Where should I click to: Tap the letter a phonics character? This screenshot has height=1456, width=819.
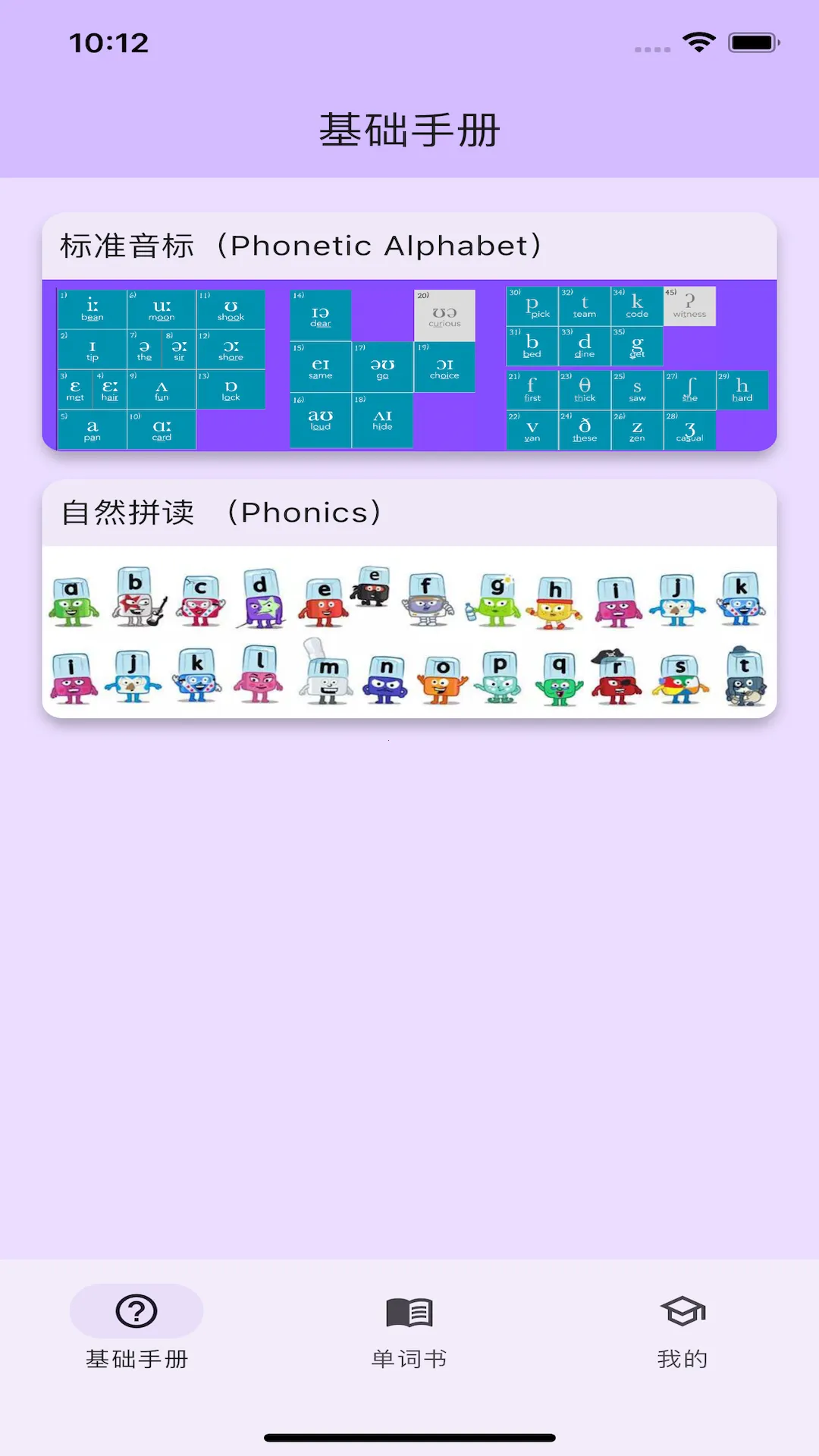pyautogui.click(x=72, y=599)
